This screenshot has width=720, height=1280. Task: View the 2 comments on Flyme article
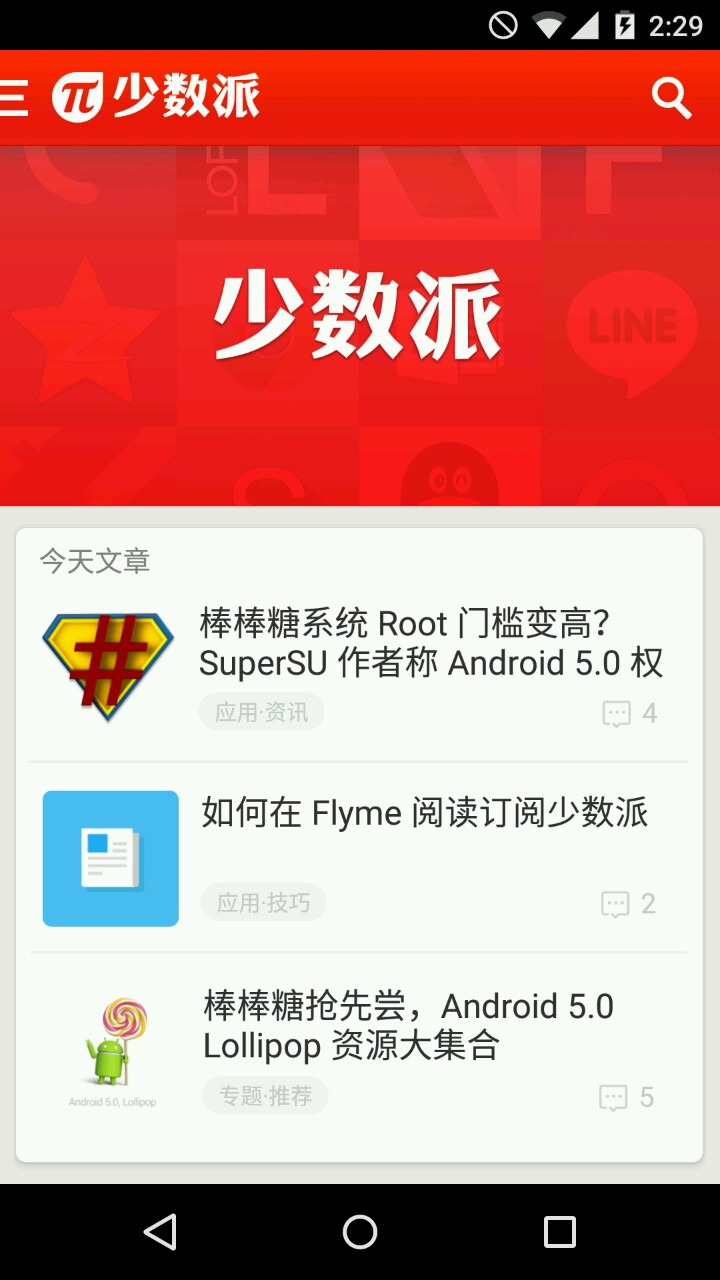(628, 904)
